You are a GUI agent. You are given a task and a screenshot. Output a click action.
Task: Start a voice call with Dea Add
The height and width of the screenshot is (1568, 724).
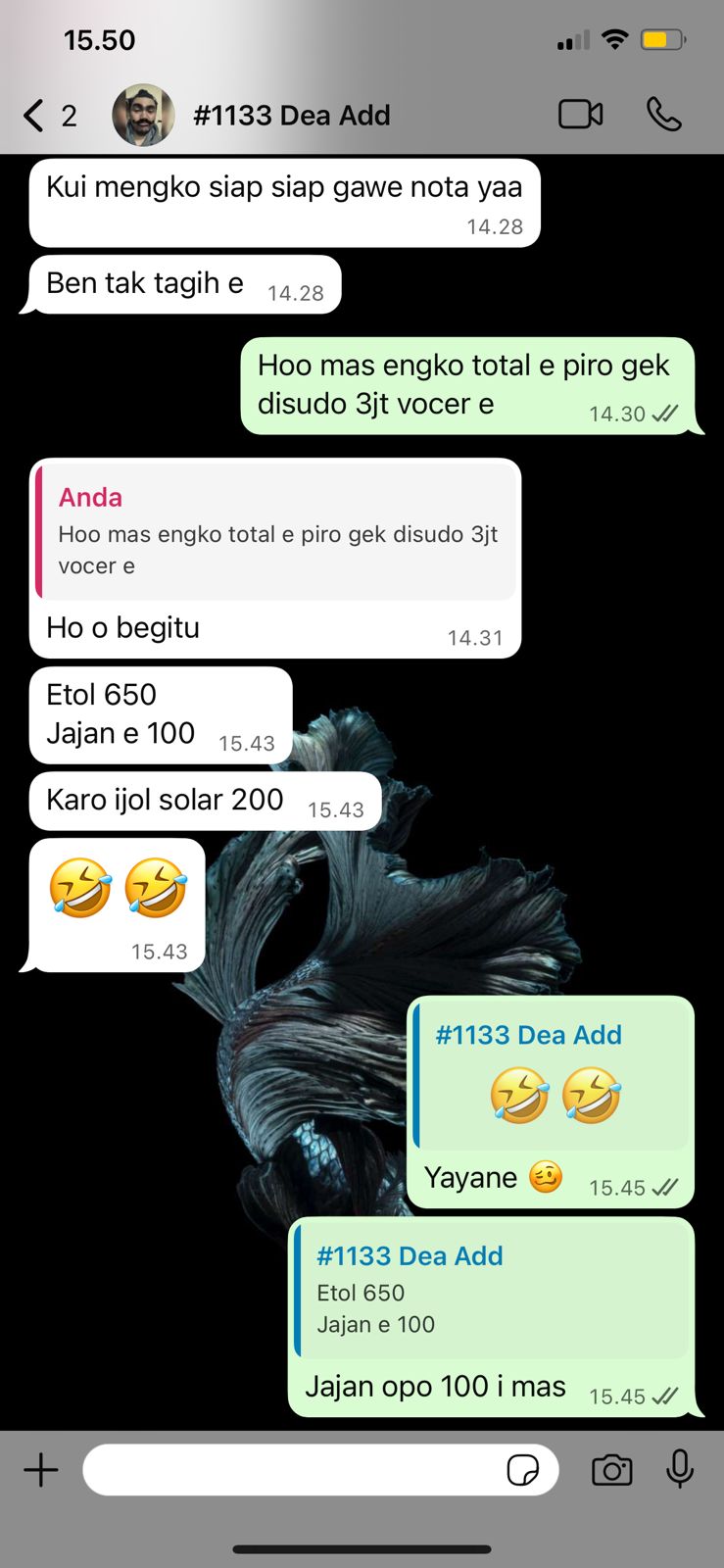pyautogui.click(x=663, y=115)
